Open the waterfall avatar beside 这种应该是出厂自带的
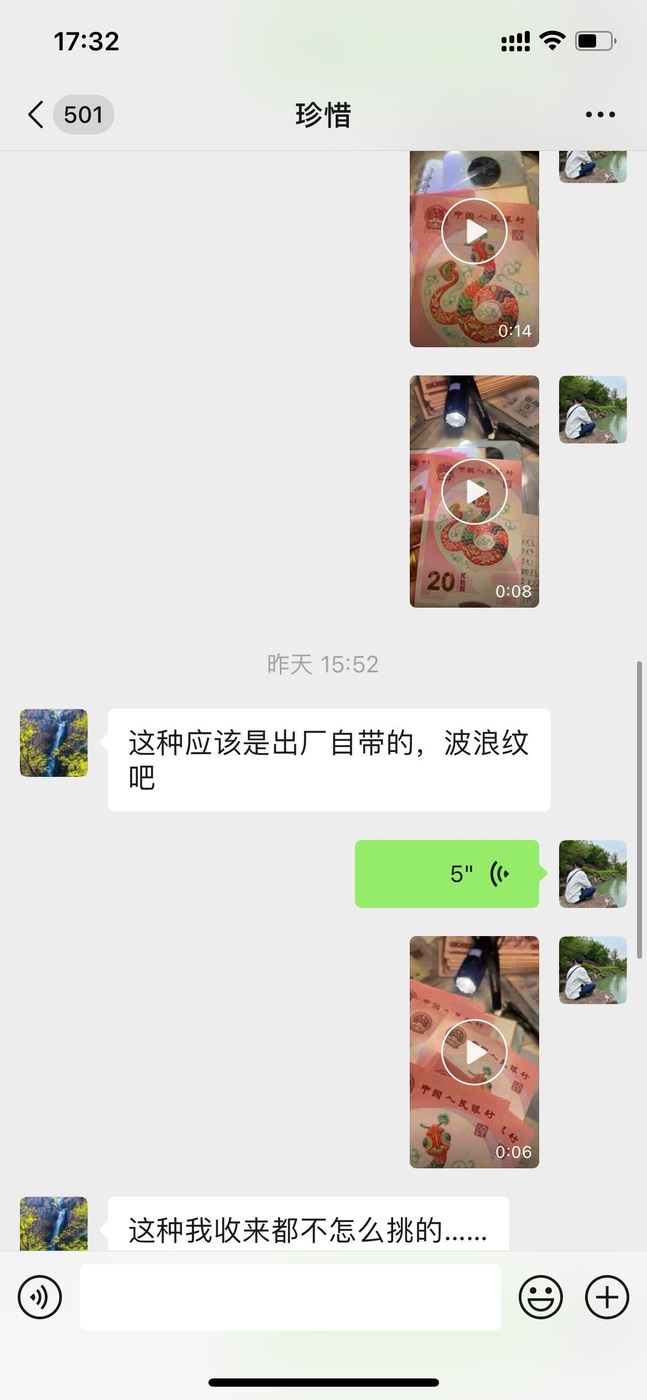The height and width of the screenshot is (1400, 647). pyautogui.click(x=54, y=743)
